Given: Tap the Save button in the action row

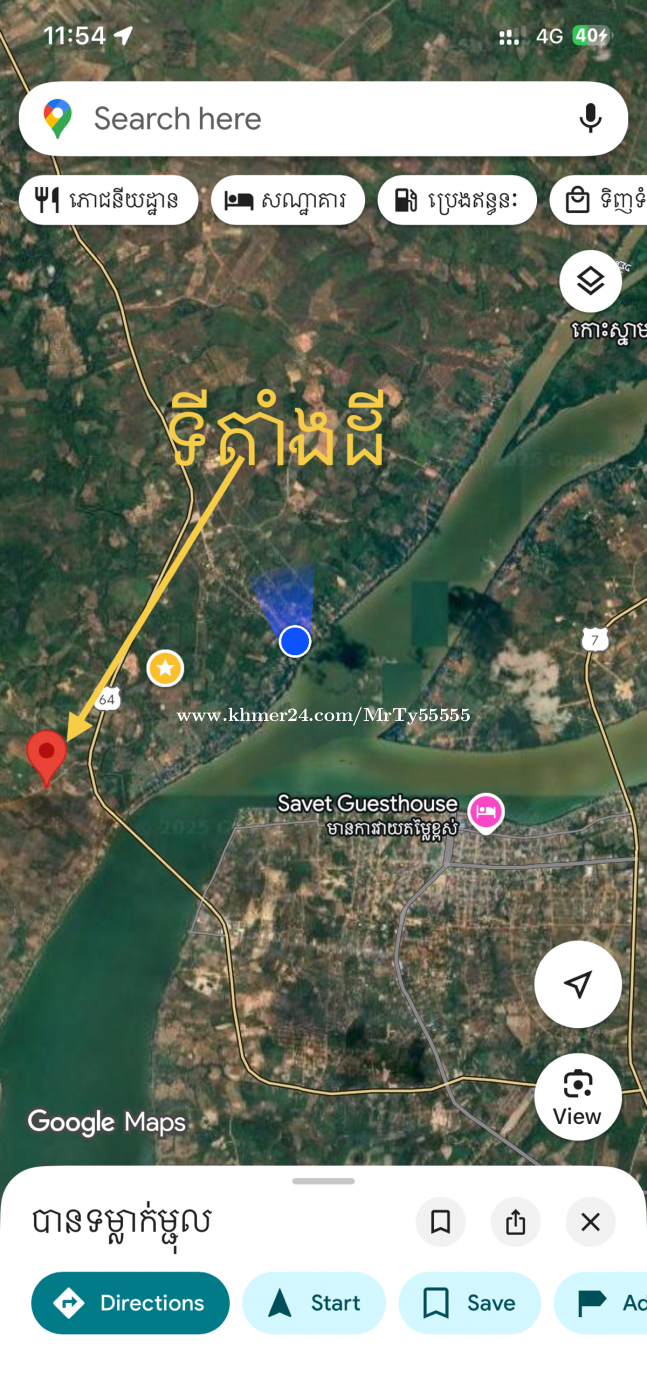Looking at the screenshot, I should [470, 1303].
